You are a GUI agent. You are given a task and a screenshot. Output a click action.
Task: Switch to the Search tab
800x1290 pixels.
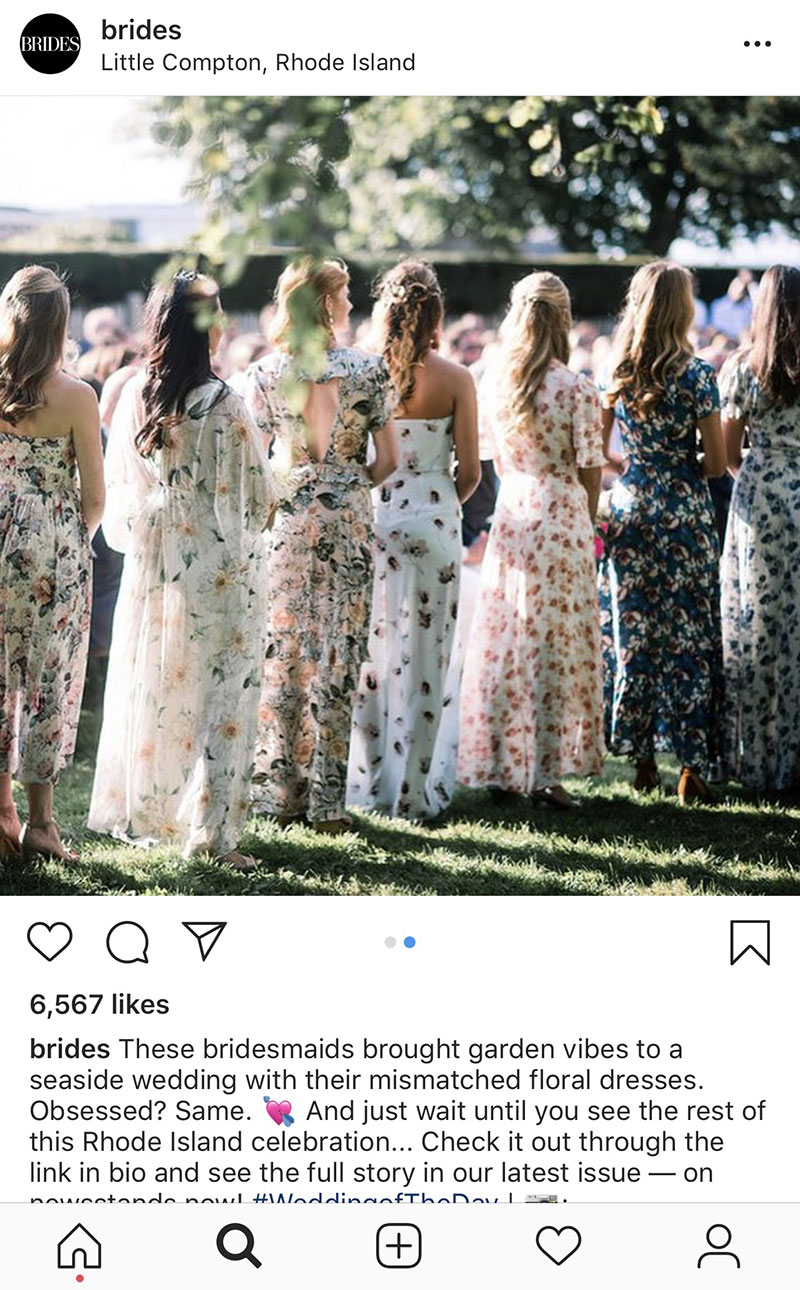click(x=239, y=1246)
